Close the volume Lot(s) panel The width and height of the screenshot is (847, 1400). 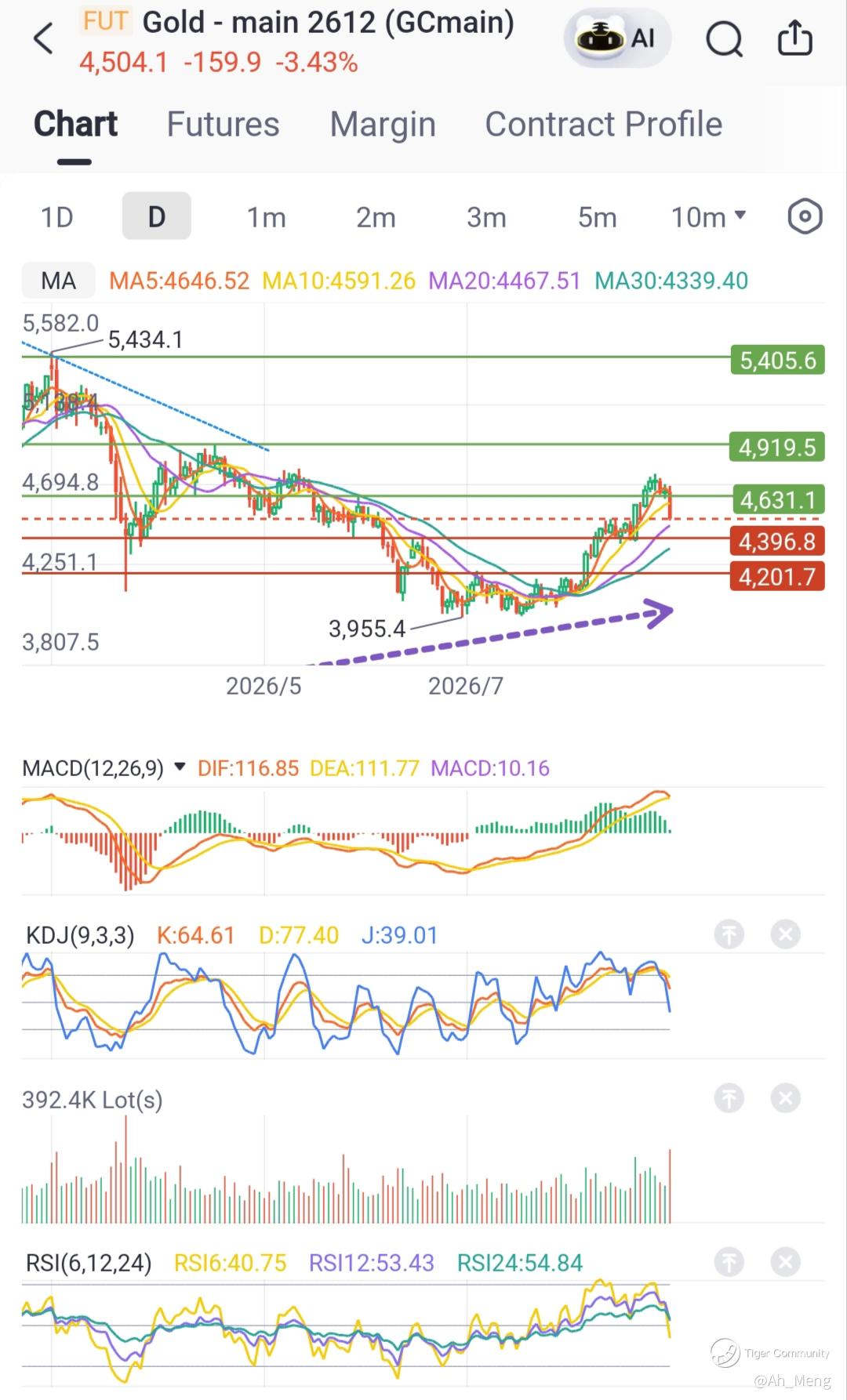tap(785, 1098)
